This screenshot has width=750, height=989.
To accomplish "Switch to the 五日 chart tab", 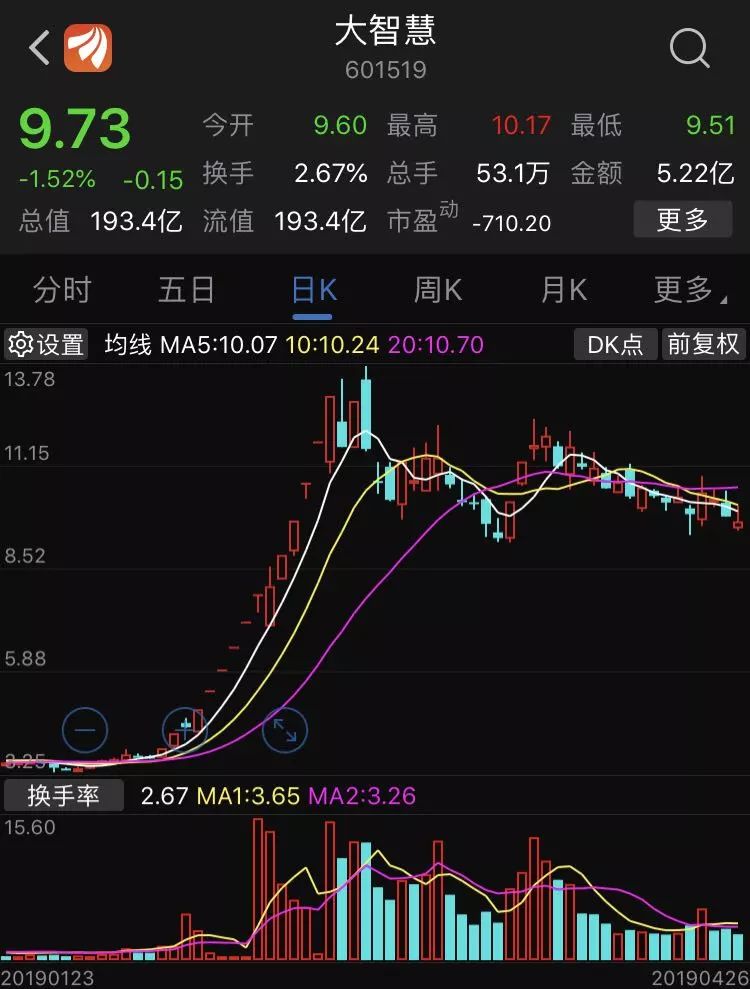I will (x=186, y=290).
